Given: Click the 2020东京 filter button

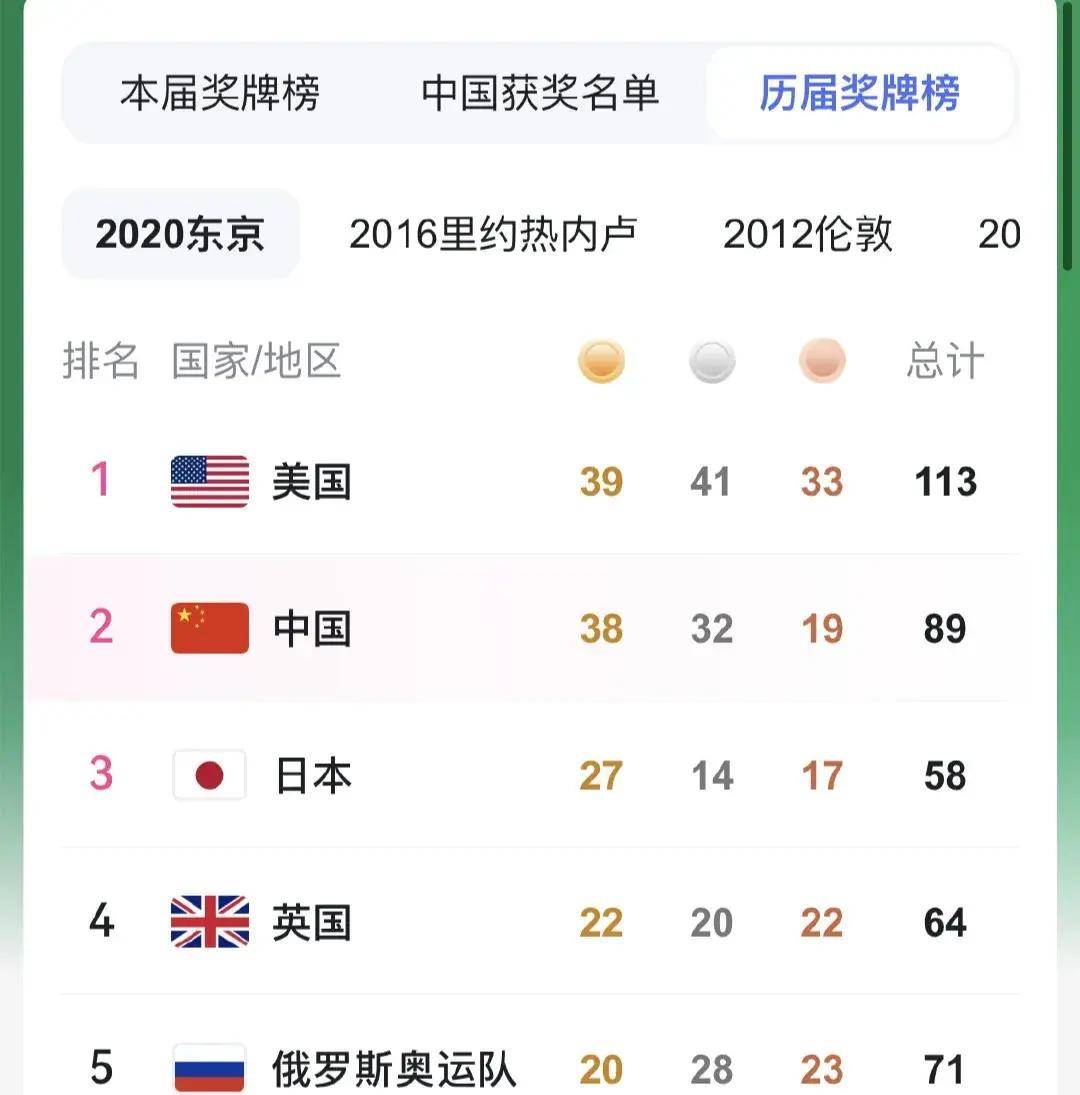Looking at the screenshot, I should (x=180, y=234).
